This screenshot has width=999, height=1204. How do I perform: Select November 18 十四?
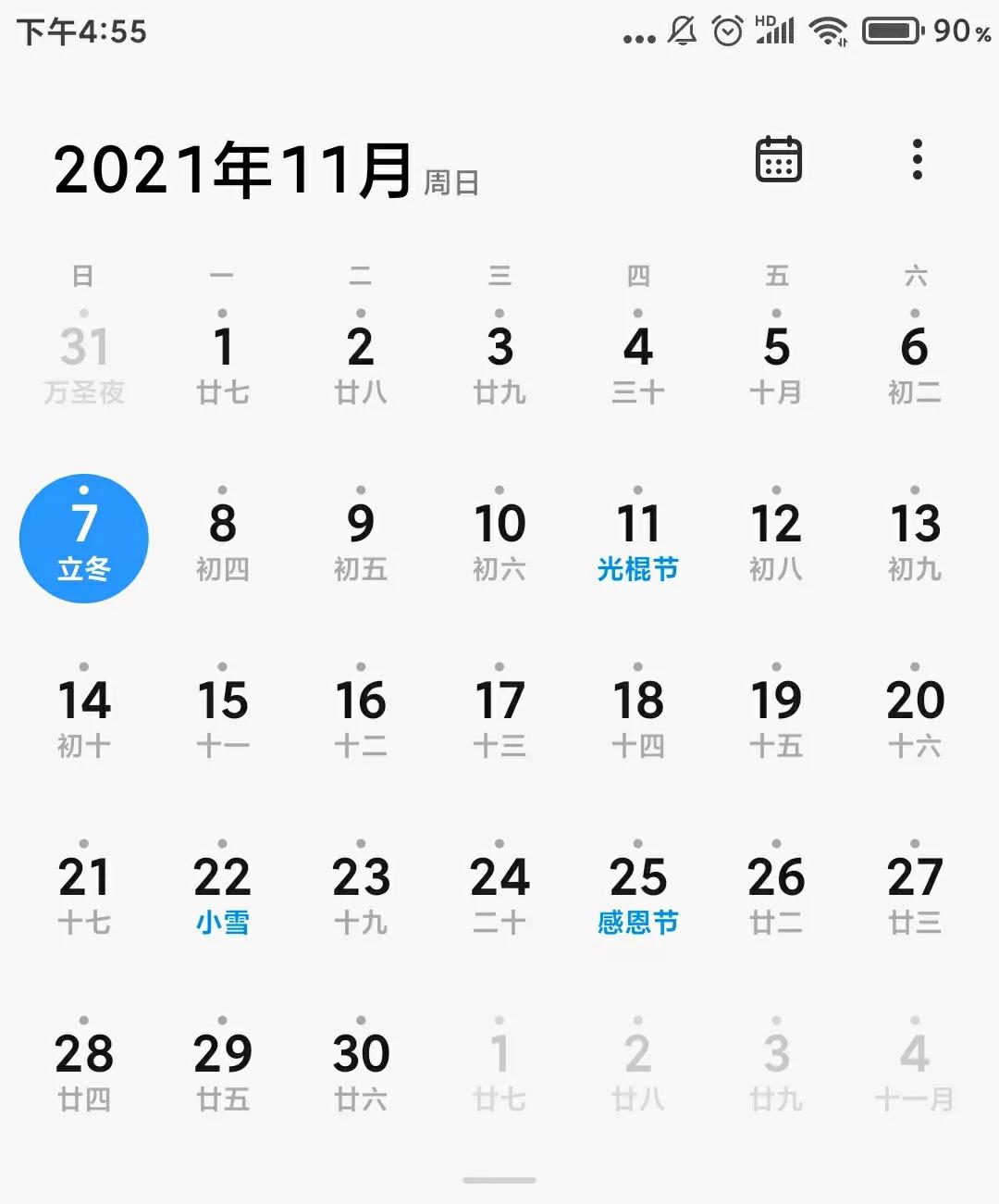(638, 716)
